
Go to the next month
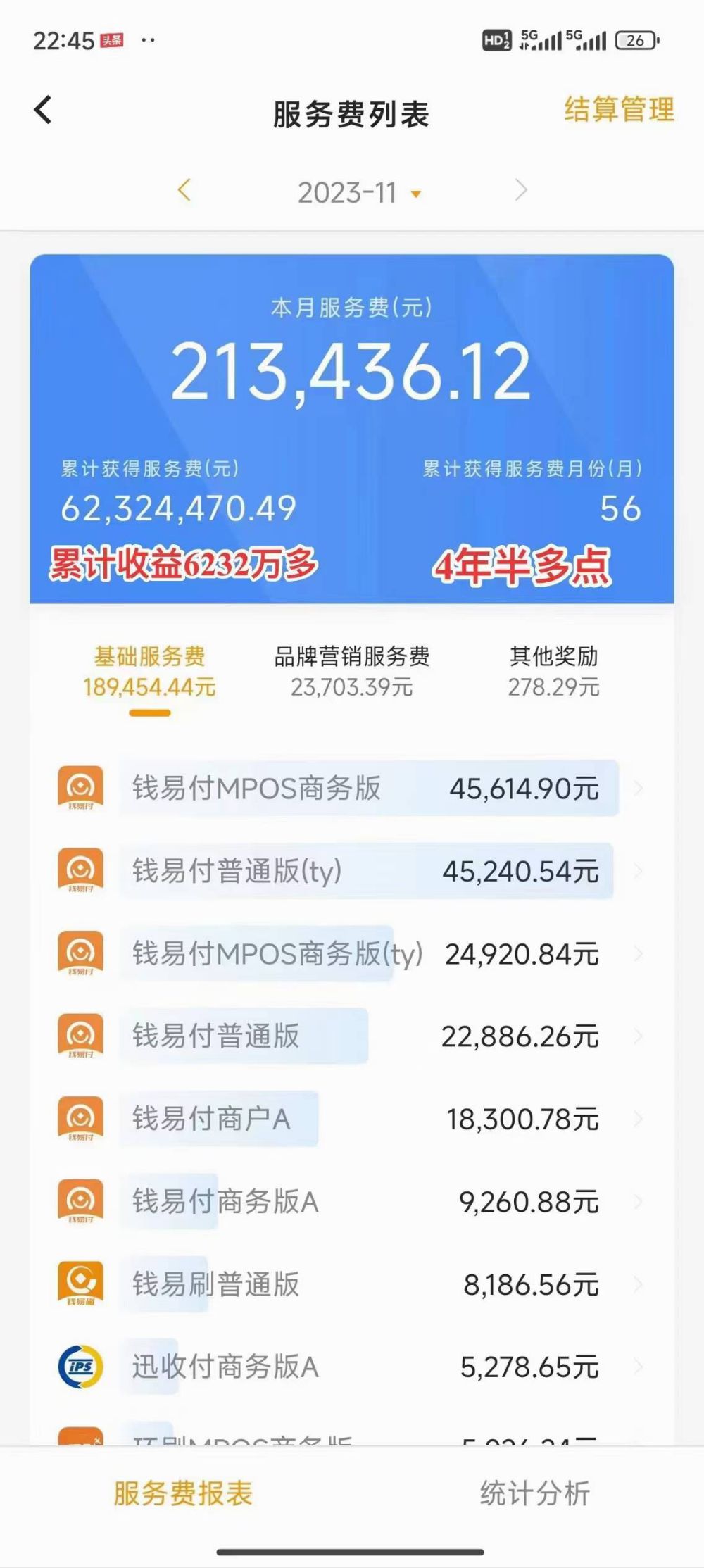(x=521, y=190)
